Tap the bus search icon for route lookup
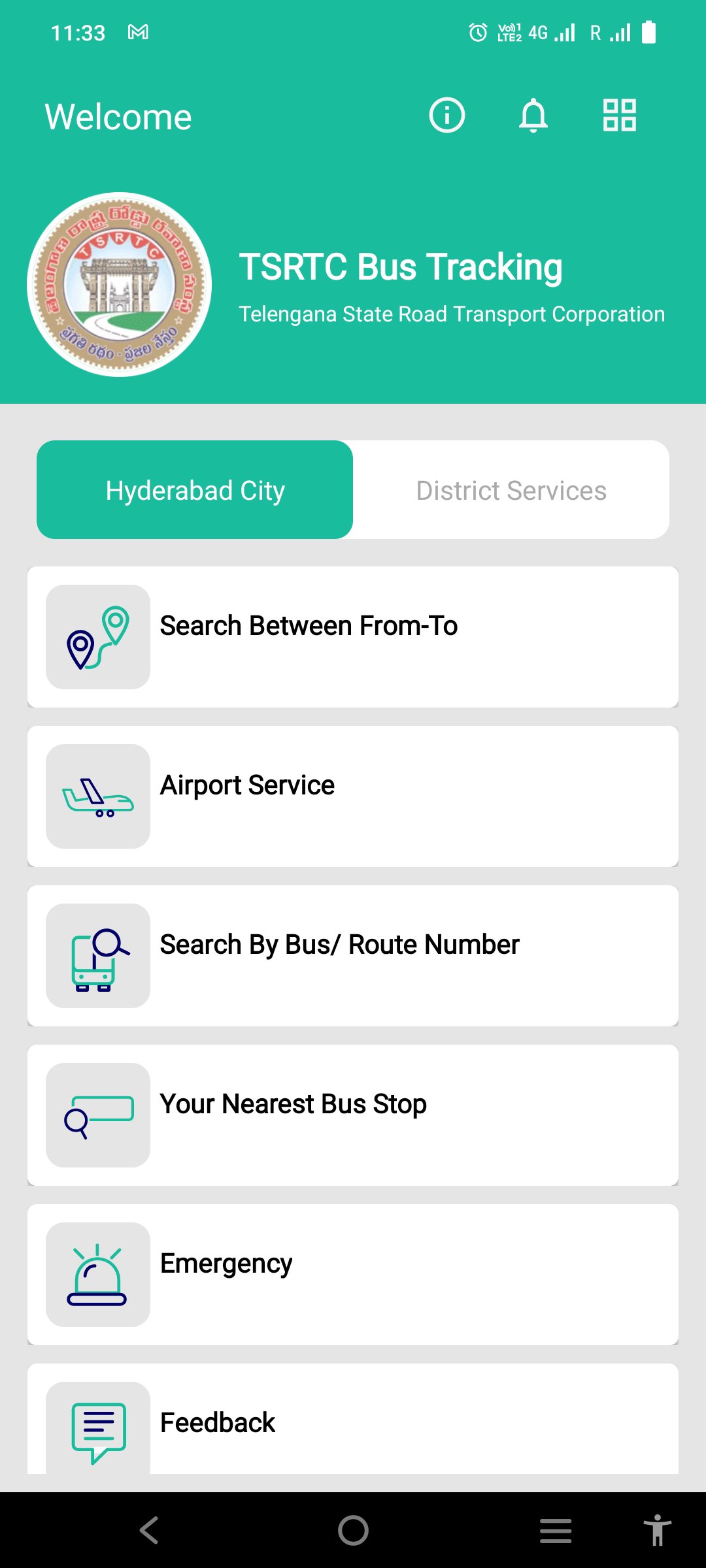 [97, 955]
